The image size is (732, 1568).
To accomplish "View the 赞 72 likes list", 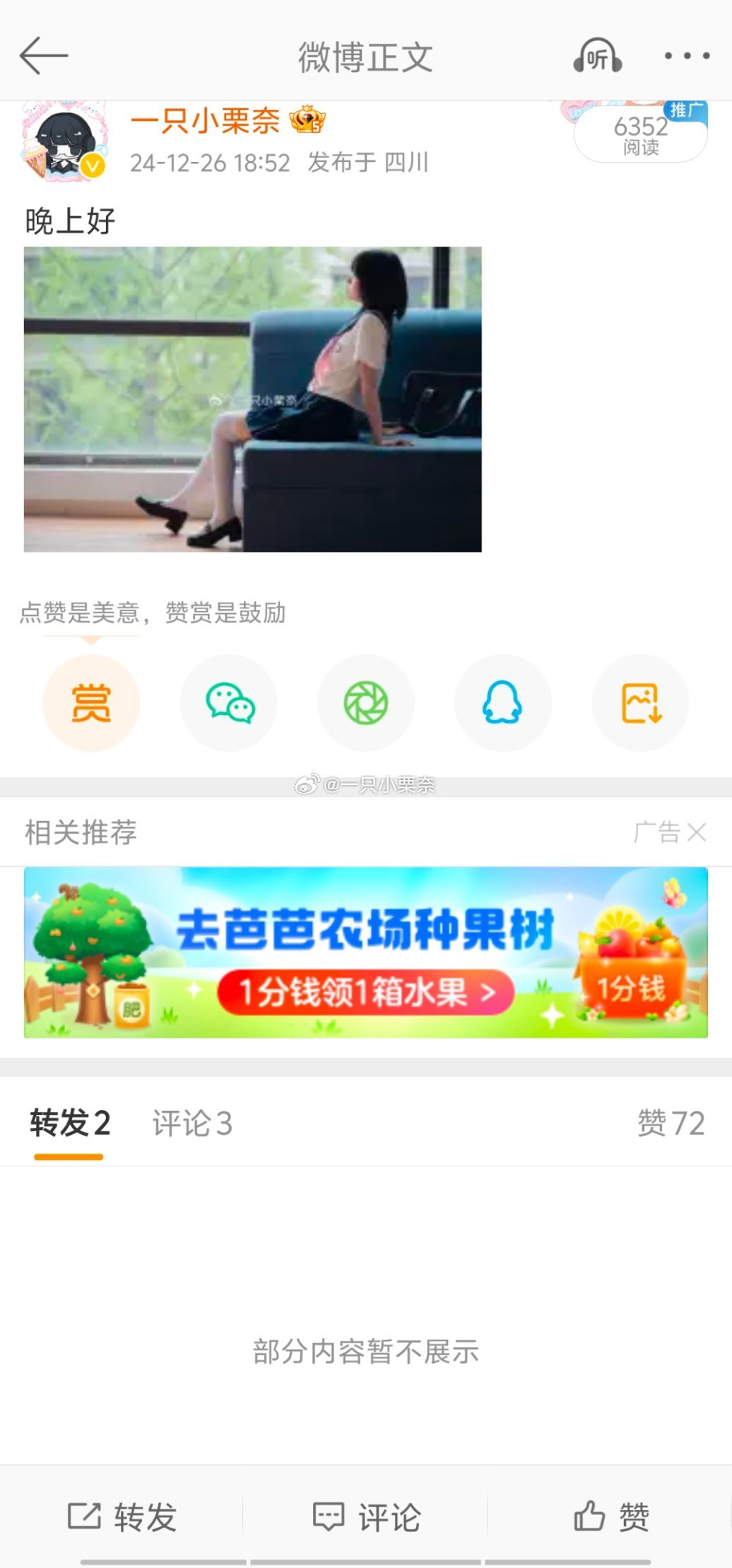I will 671,1123.
